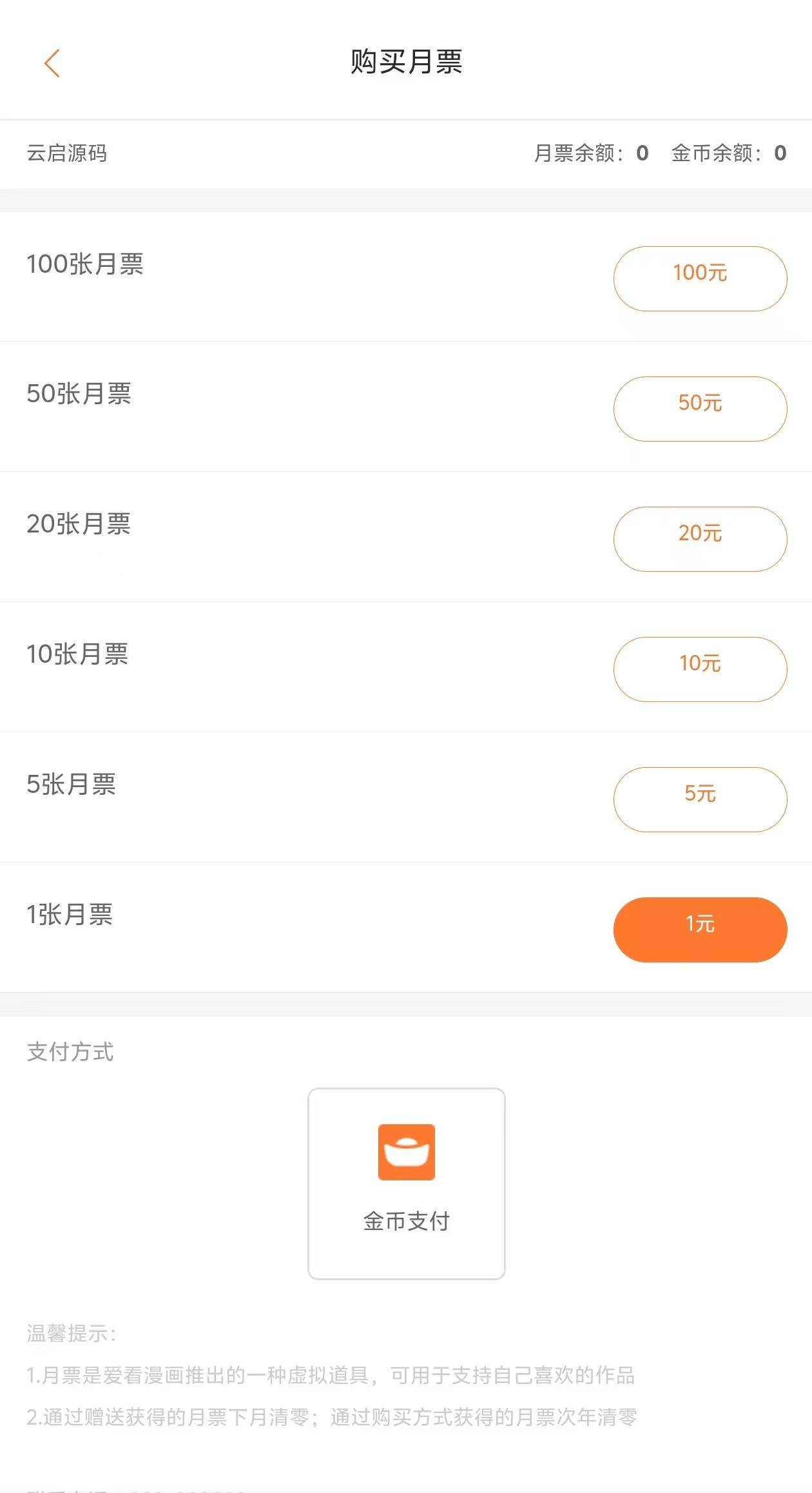The height and width of the screenshot is (1493, 812).
Task: Click the back arrow to leave purchase page
Action: (x=52, y=63)
